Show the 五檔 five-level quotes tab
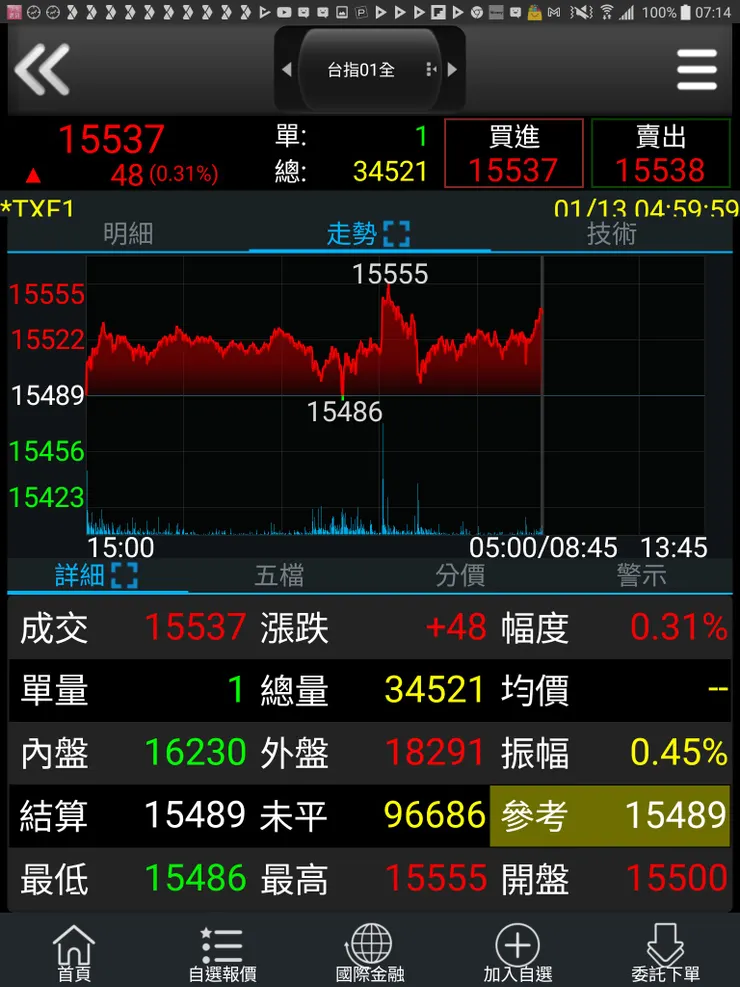Screen dimensions: 740x987 click(279, 575)
